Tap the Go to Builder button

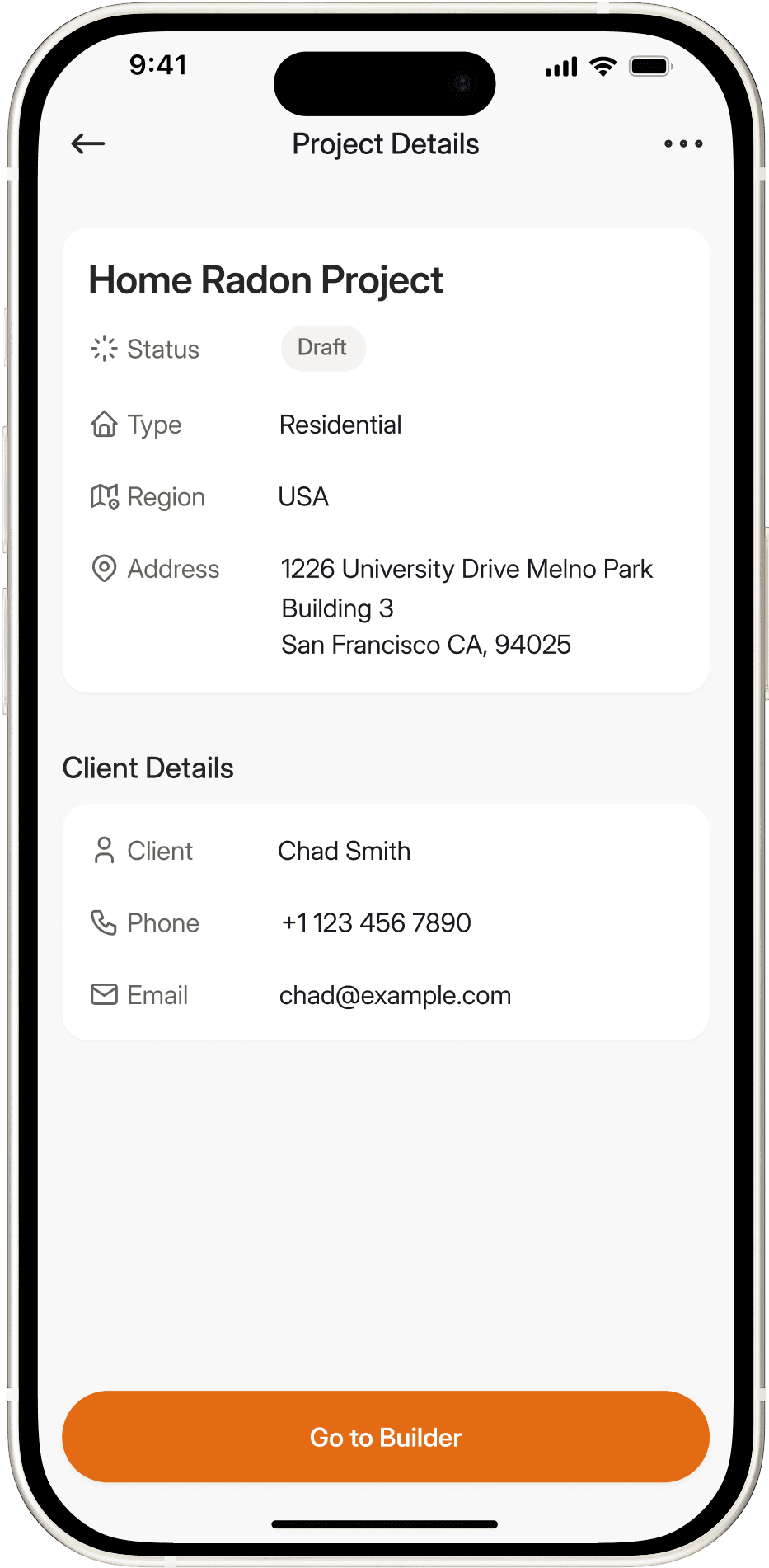[x=385, y=1437]
